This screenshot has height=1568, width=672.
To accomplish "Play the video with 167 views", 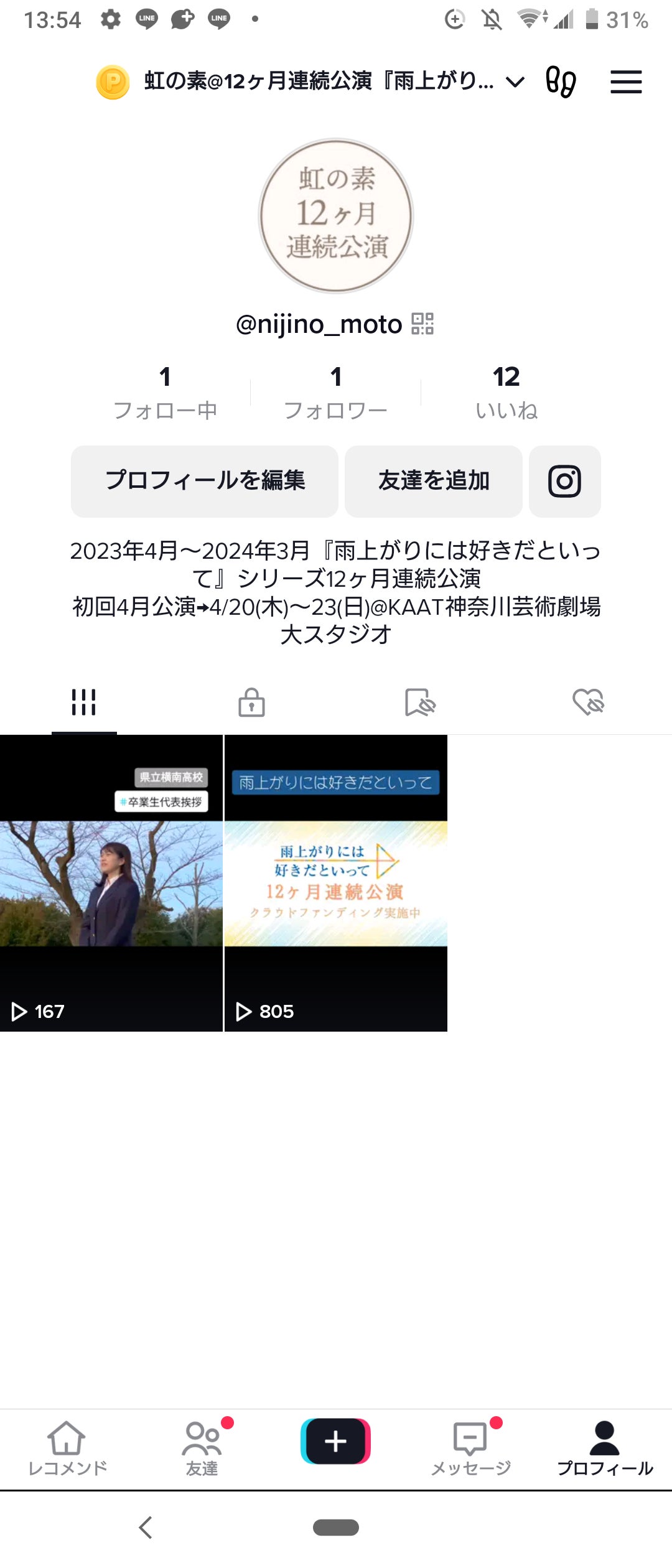I will coord(111,883).
